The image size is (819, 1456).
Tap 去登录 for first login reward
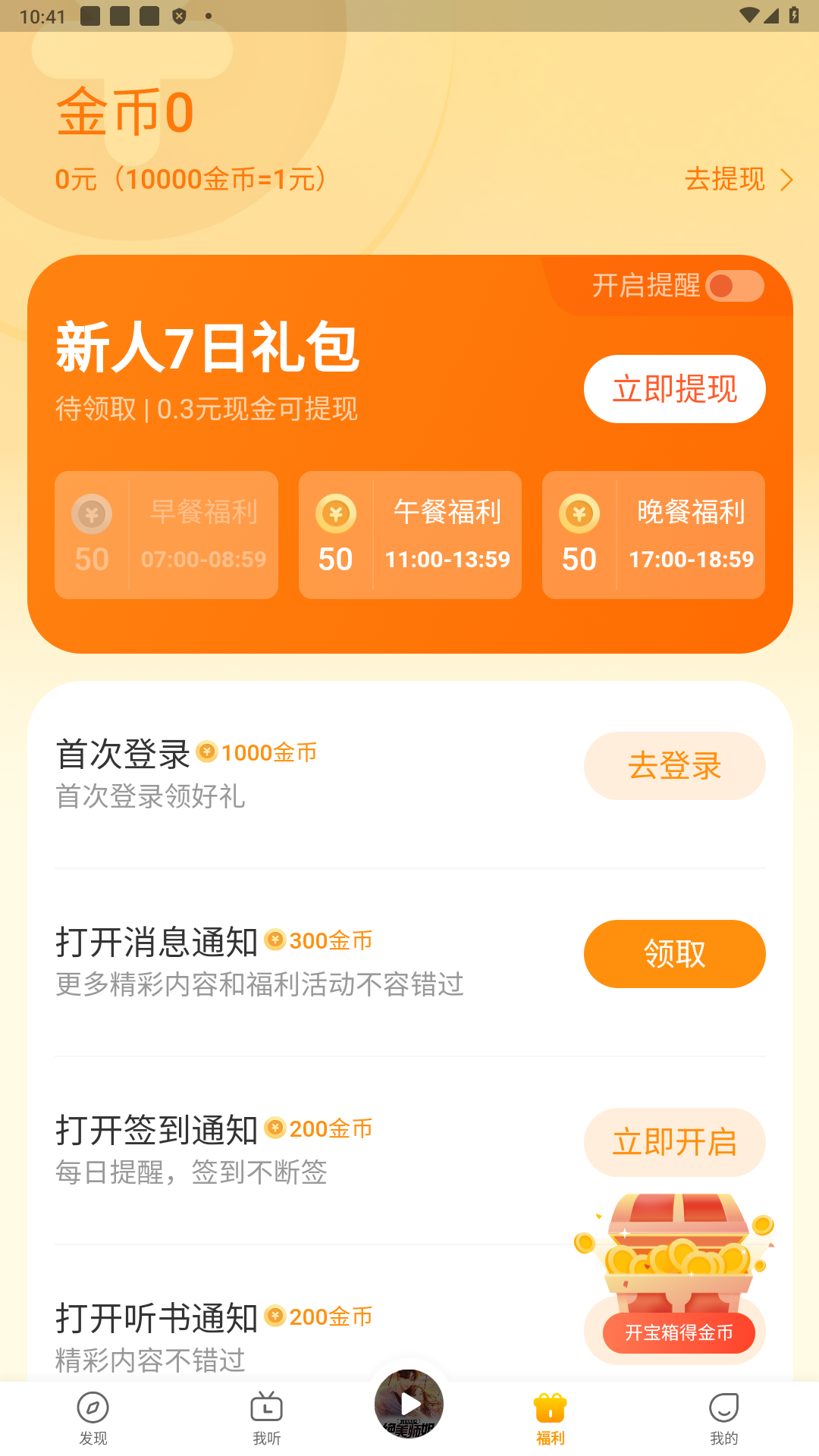(674, 766)
